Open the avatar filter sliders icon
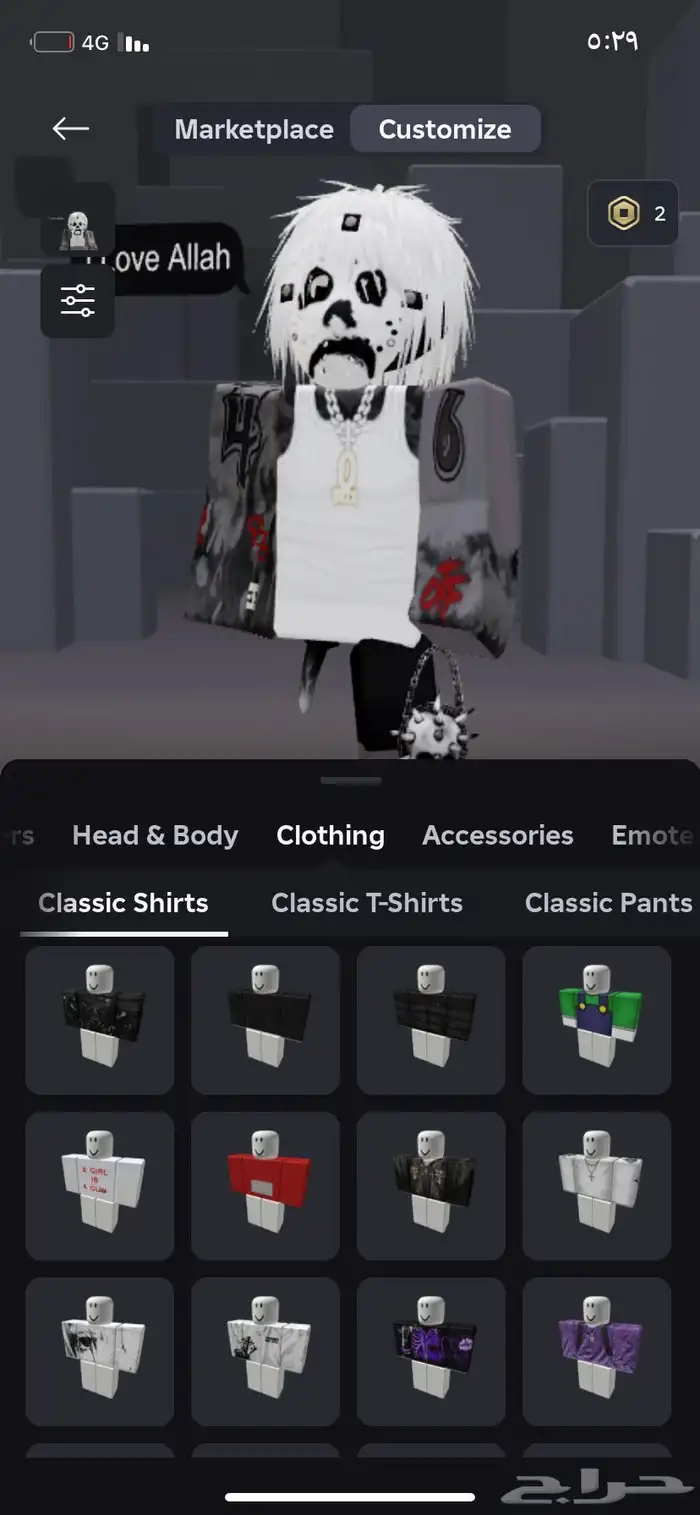 [77, 300]
